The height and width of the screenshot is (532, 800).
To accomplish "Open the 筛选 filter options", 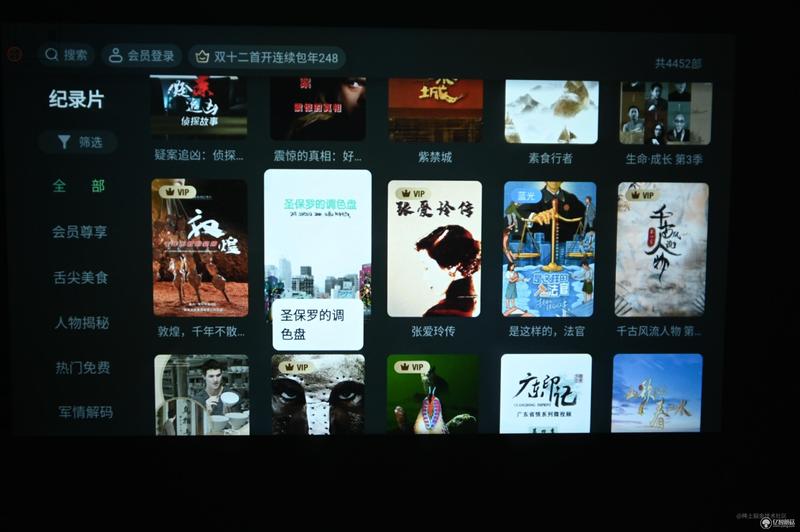I will point(79,142).
